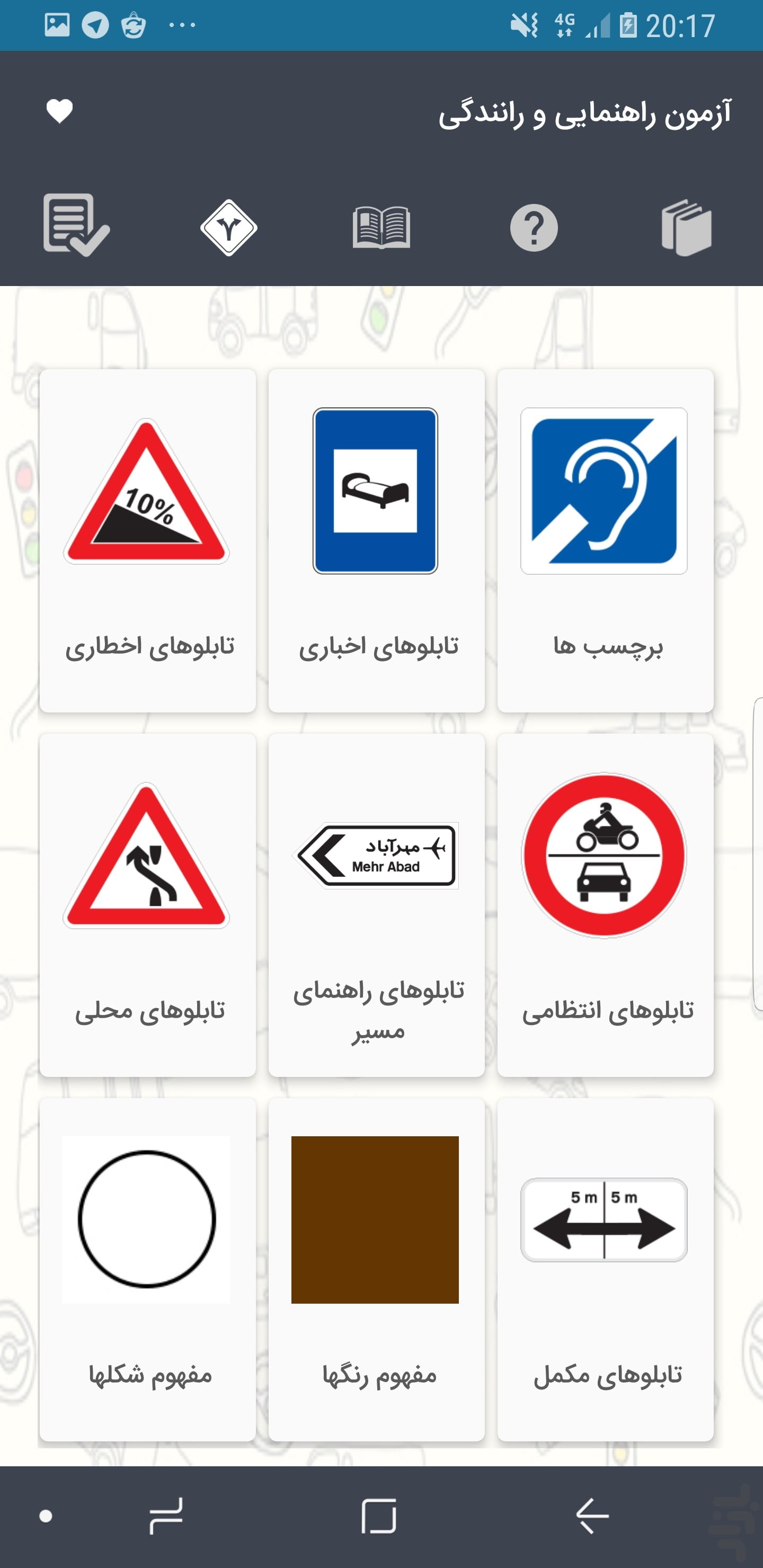Image resolution: width=763 pixels, height=1568 pixels.
Task: Open برچسب ها stickers card
Action: tap(605, 540)
